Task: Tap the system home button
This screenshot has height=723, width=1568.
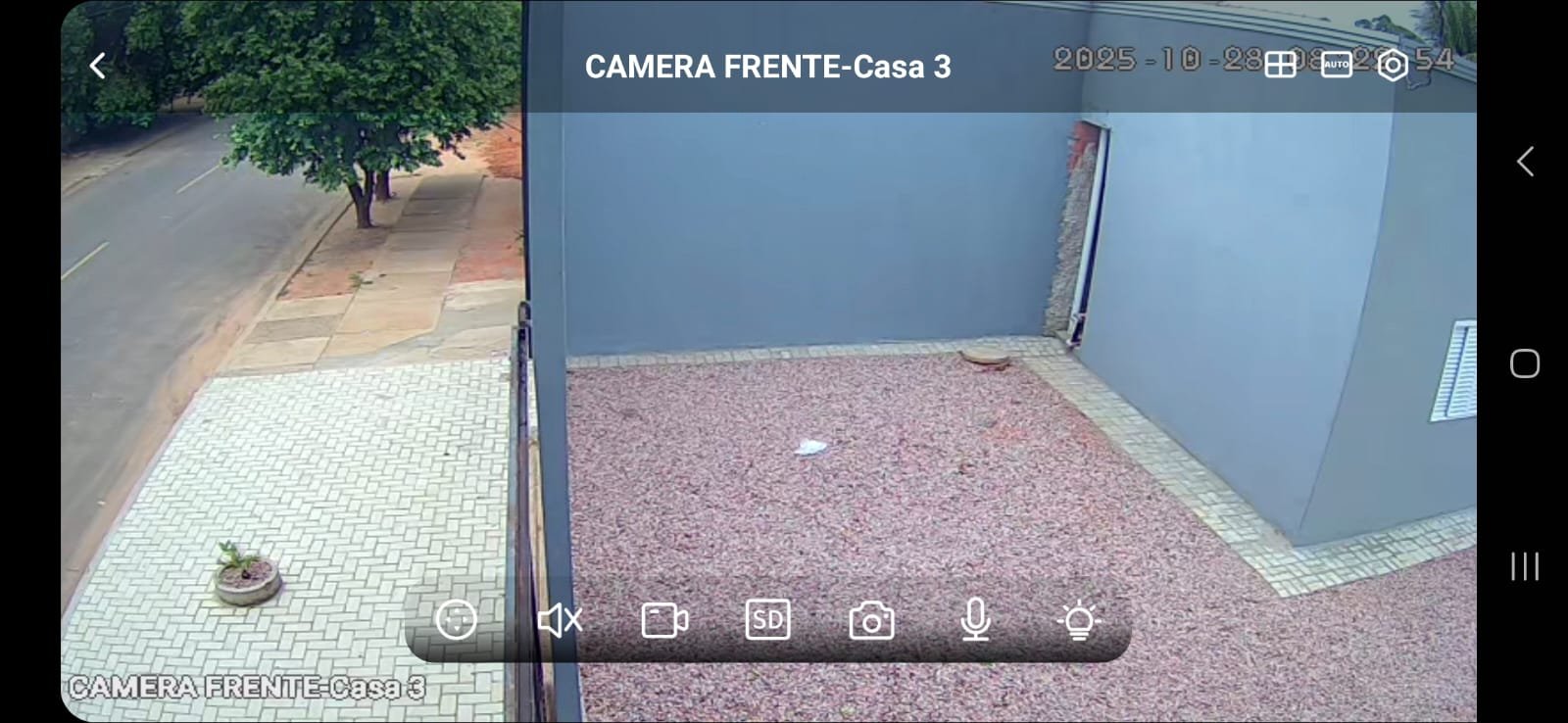Action: pos(1524,363)
